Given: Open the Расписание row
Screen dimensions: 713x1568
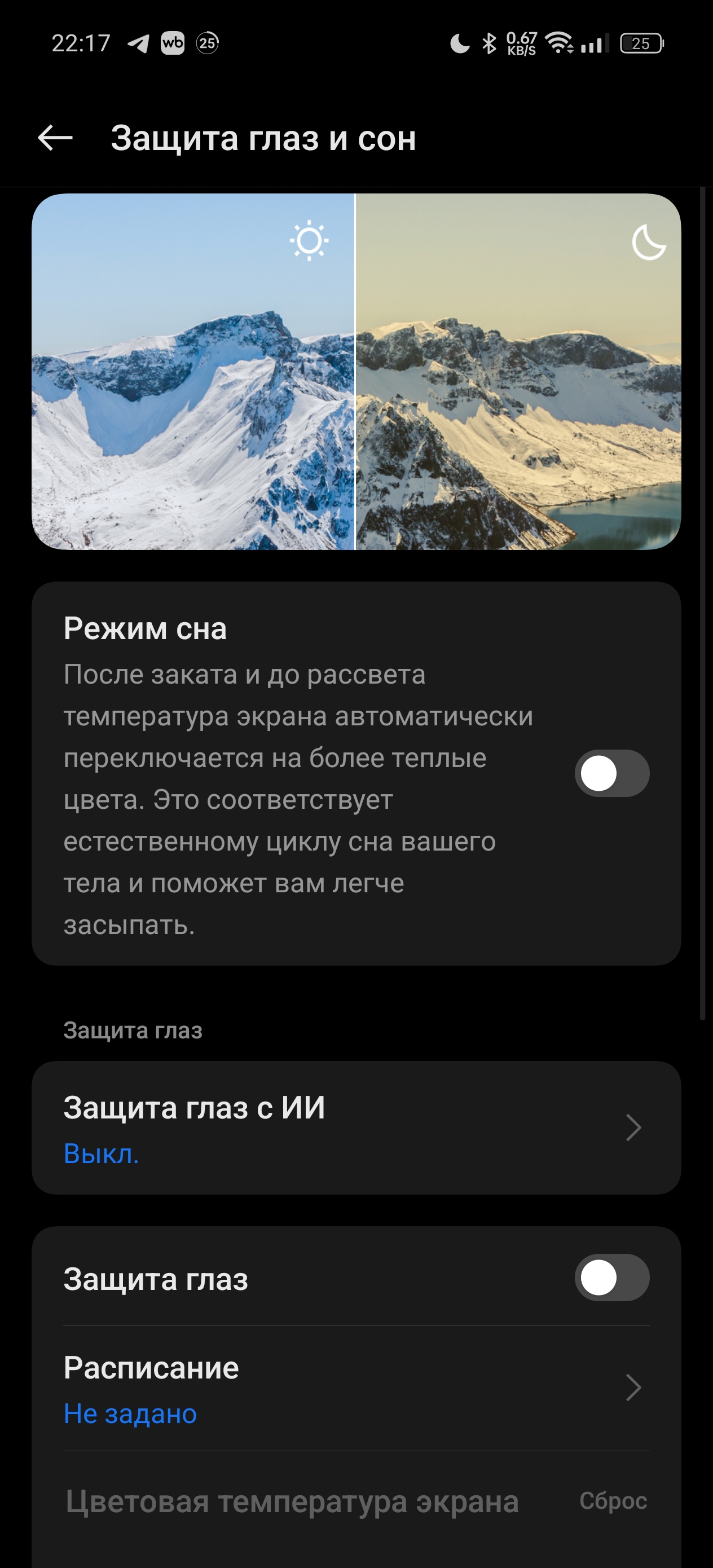Looking at the screenshot, I should coord(356,1389).
